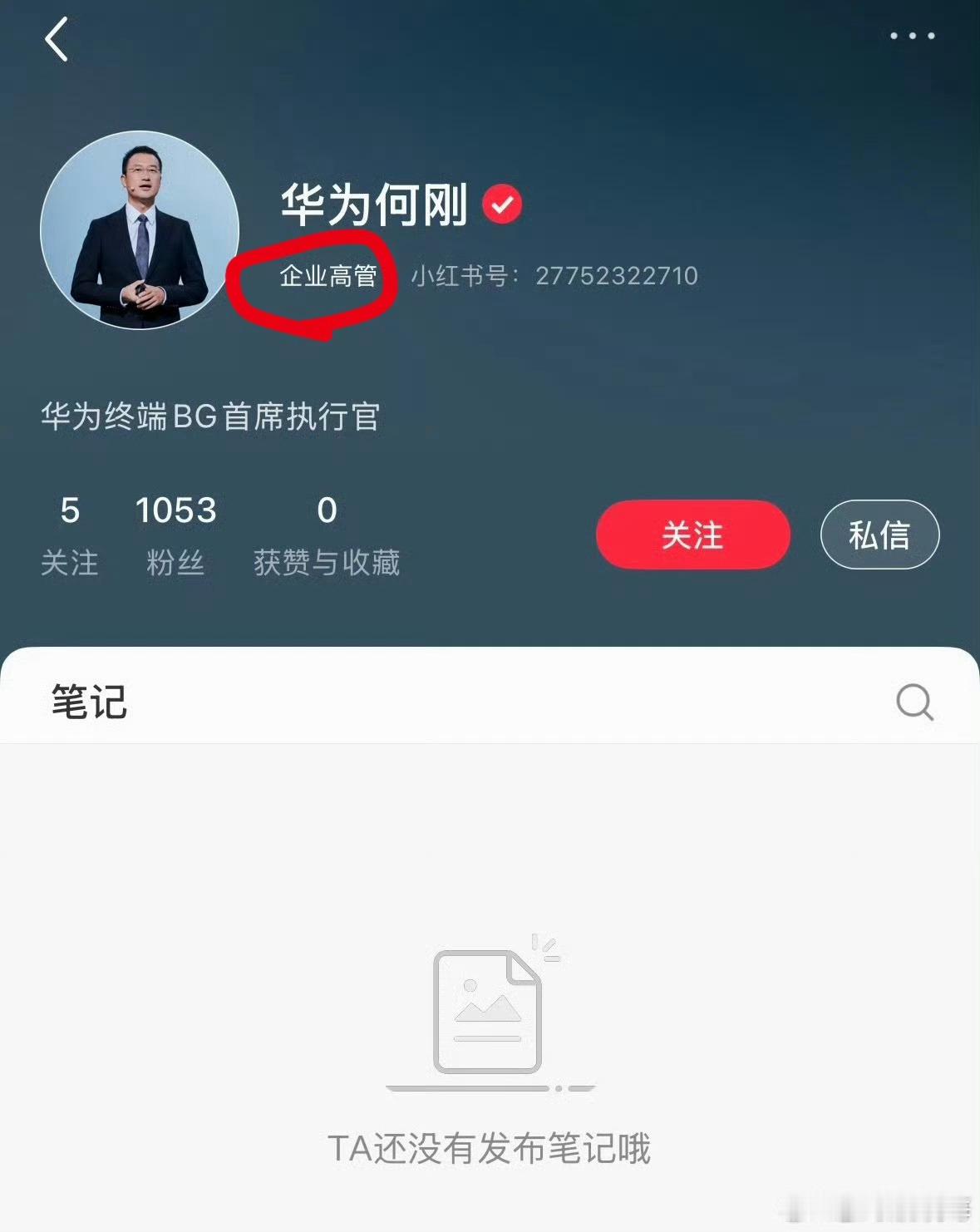Open the more options three-dot menu
The image size is (980, 1232).
[x=911, y=35]
